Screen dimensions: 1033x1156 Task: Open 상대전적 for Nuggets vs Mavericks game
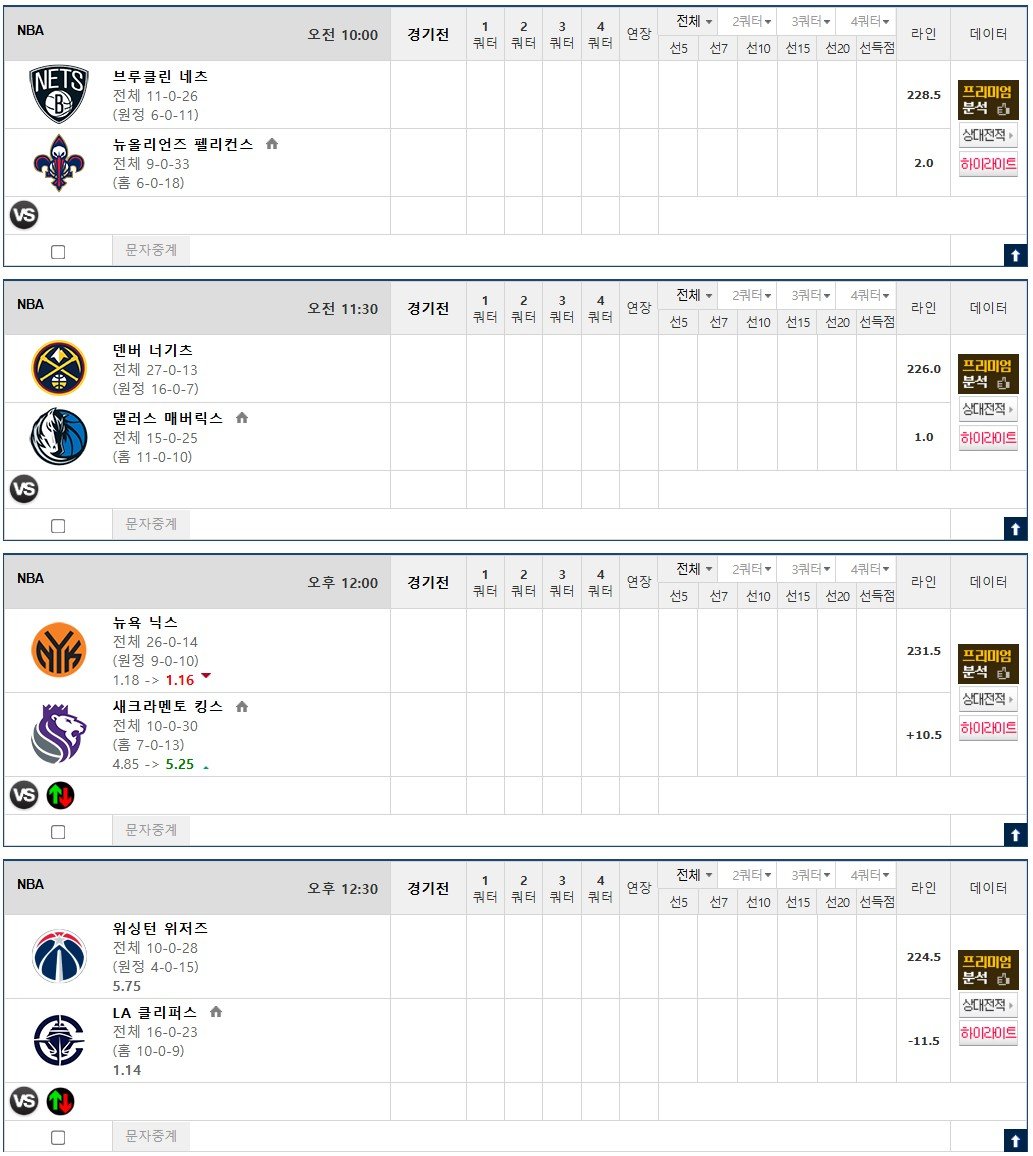987,409
